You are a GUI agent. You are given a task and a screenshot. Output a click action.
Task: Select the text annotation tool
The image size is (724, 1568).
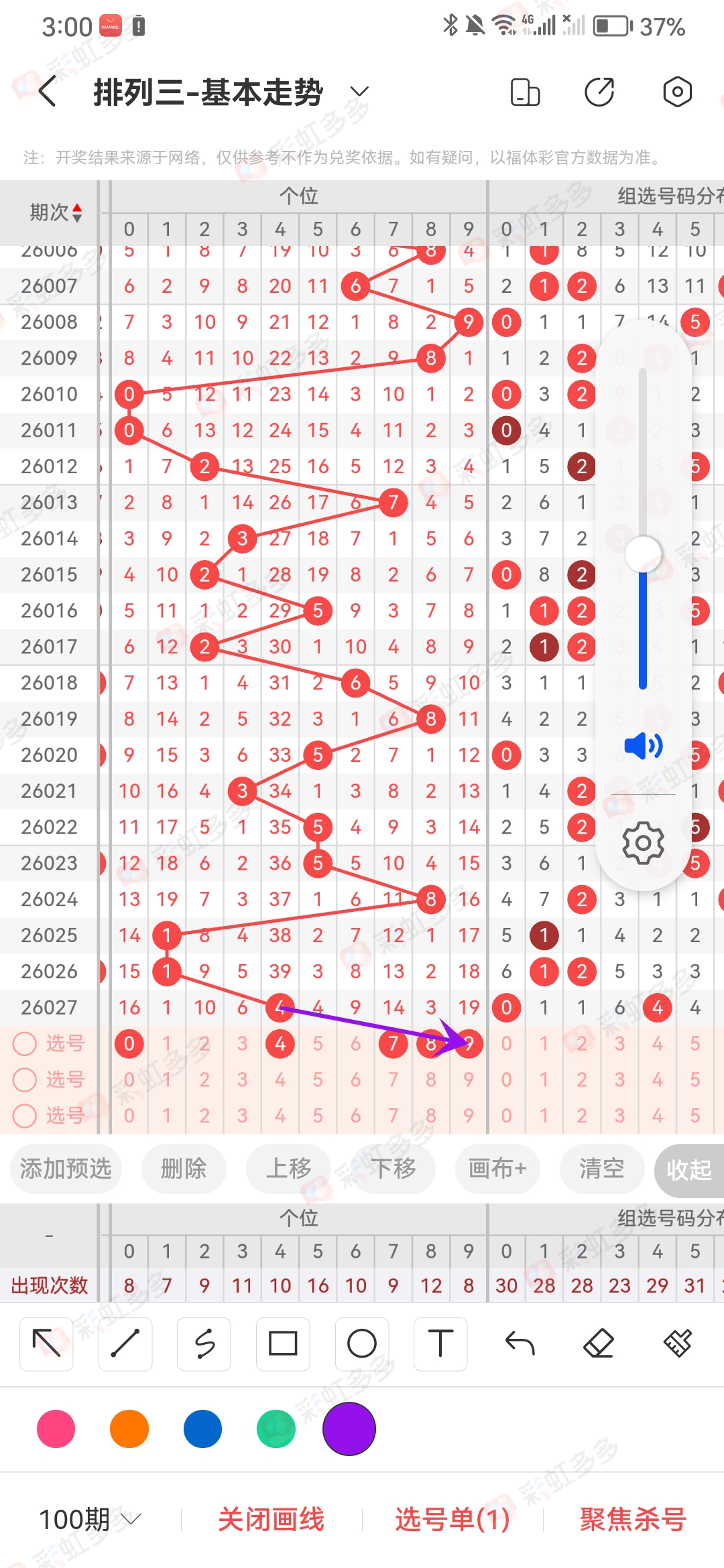coord(440,1344)
